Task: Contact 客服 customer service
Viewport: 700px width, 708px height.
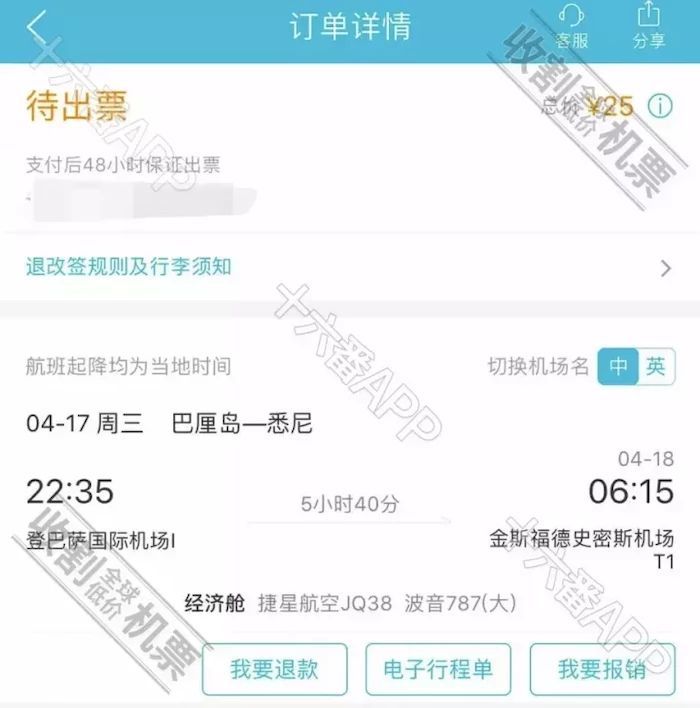Action: [572, 27]
